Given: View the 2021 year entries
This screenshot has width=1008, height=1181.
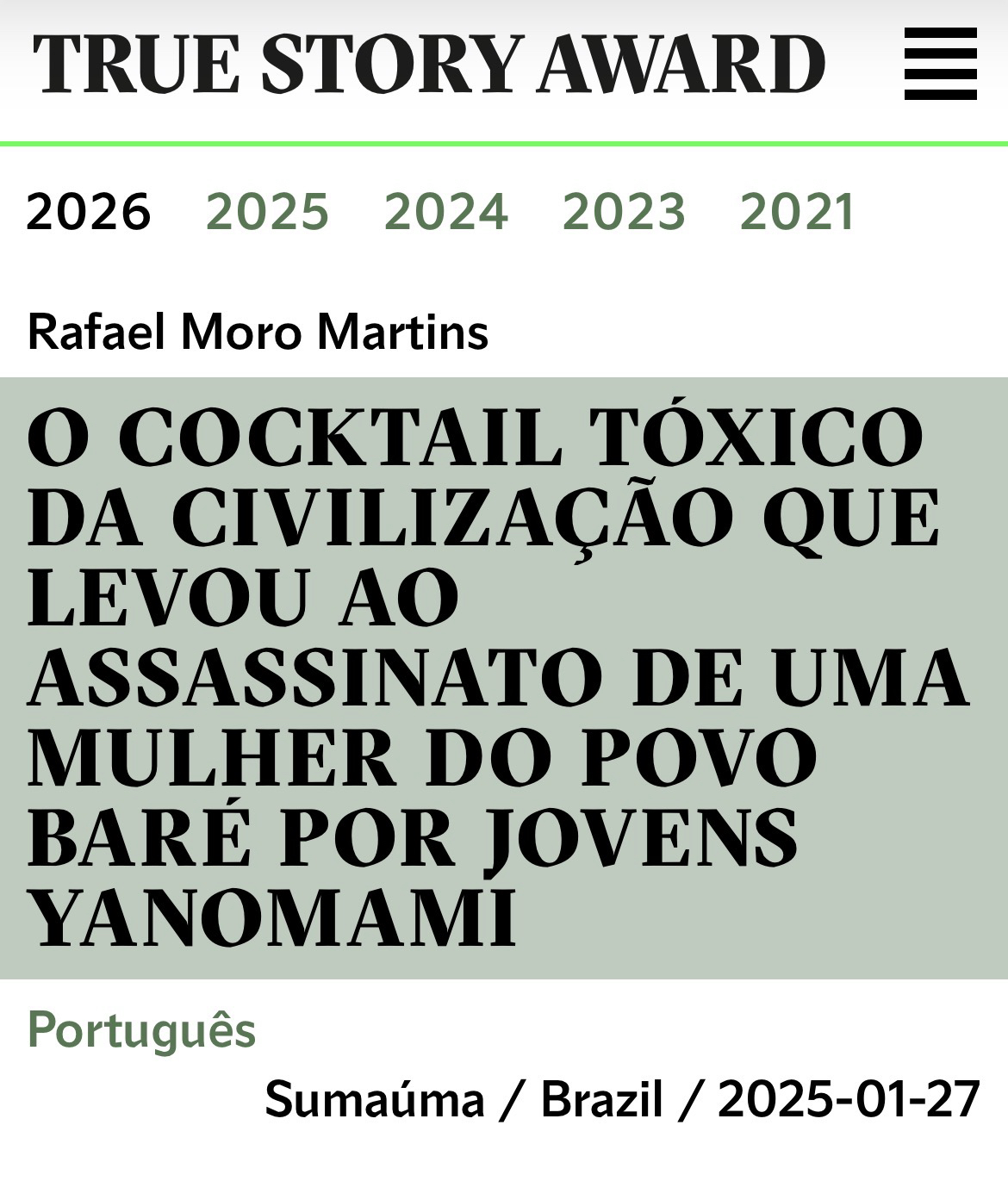Looking at the screenshot, I should (797, 211).
